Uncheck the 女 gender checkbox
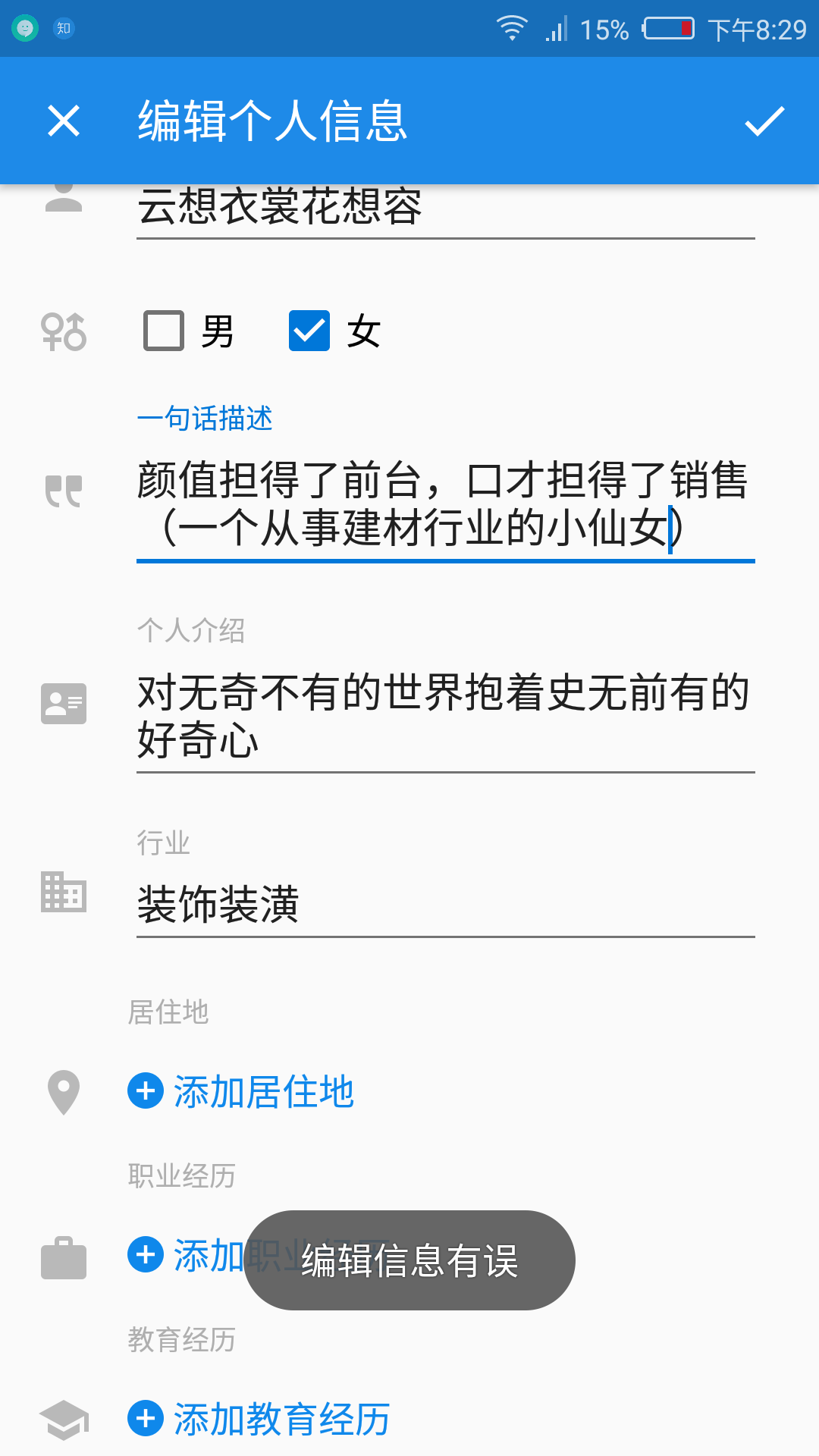 [x=309, y=331]
